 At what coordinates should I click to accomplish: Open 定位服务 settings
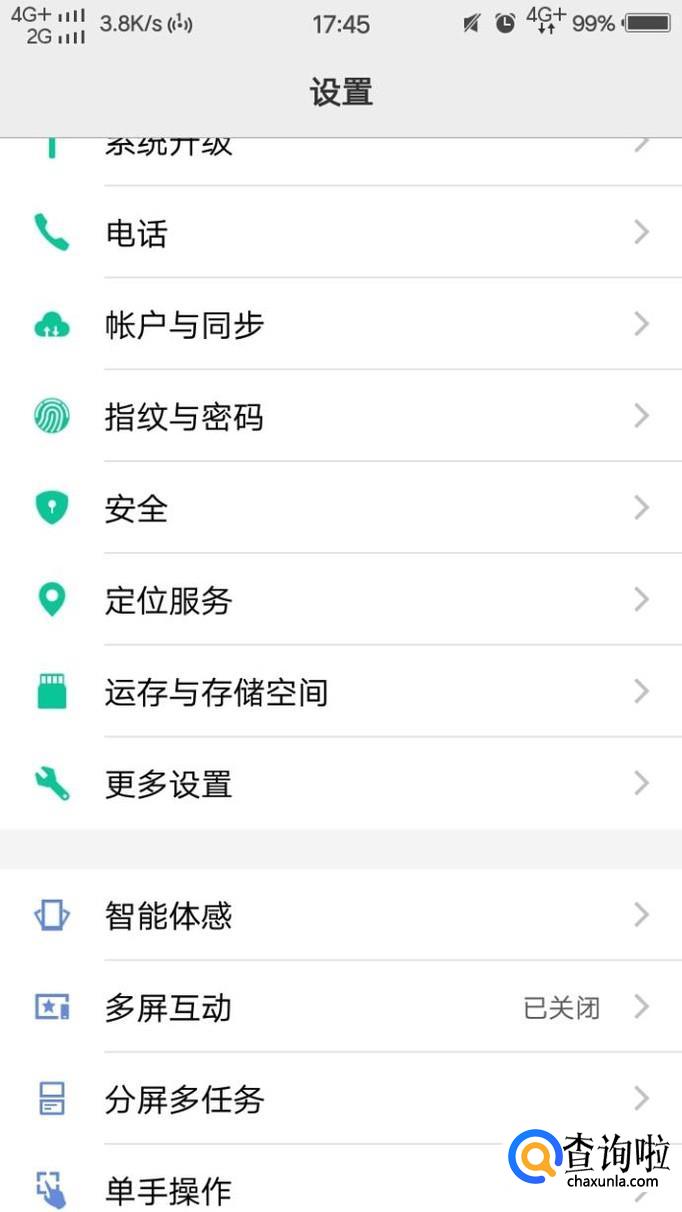click(x=340, y=601)
